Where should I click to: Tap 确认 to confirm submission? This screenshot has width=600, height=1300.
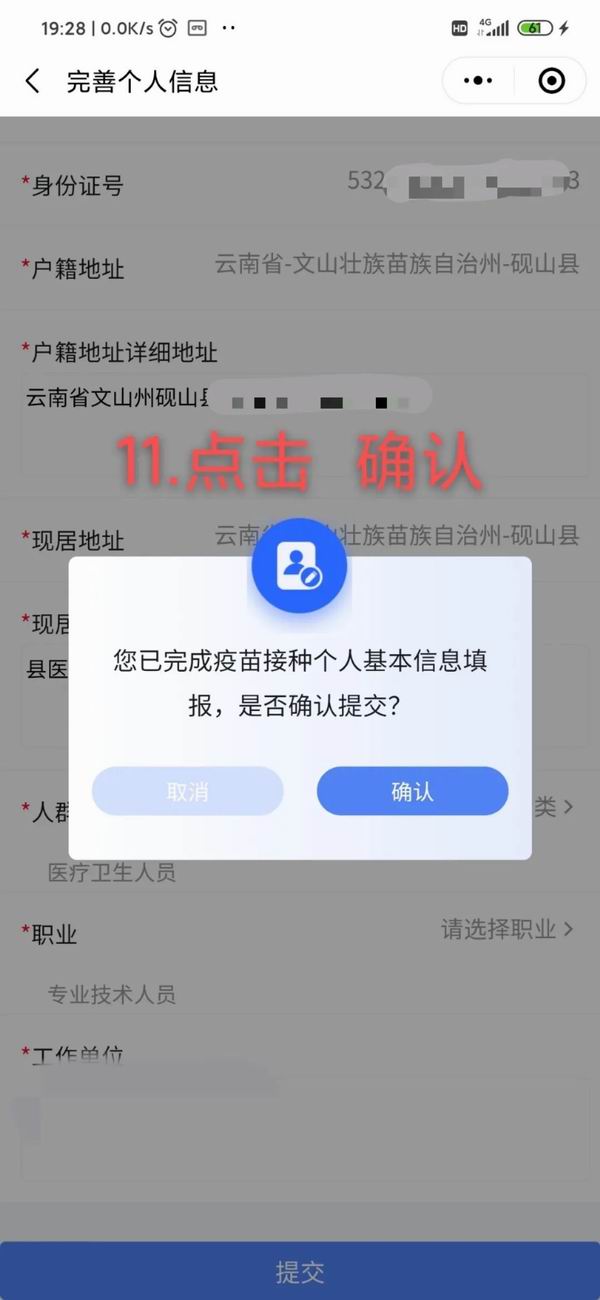(412, 792)
